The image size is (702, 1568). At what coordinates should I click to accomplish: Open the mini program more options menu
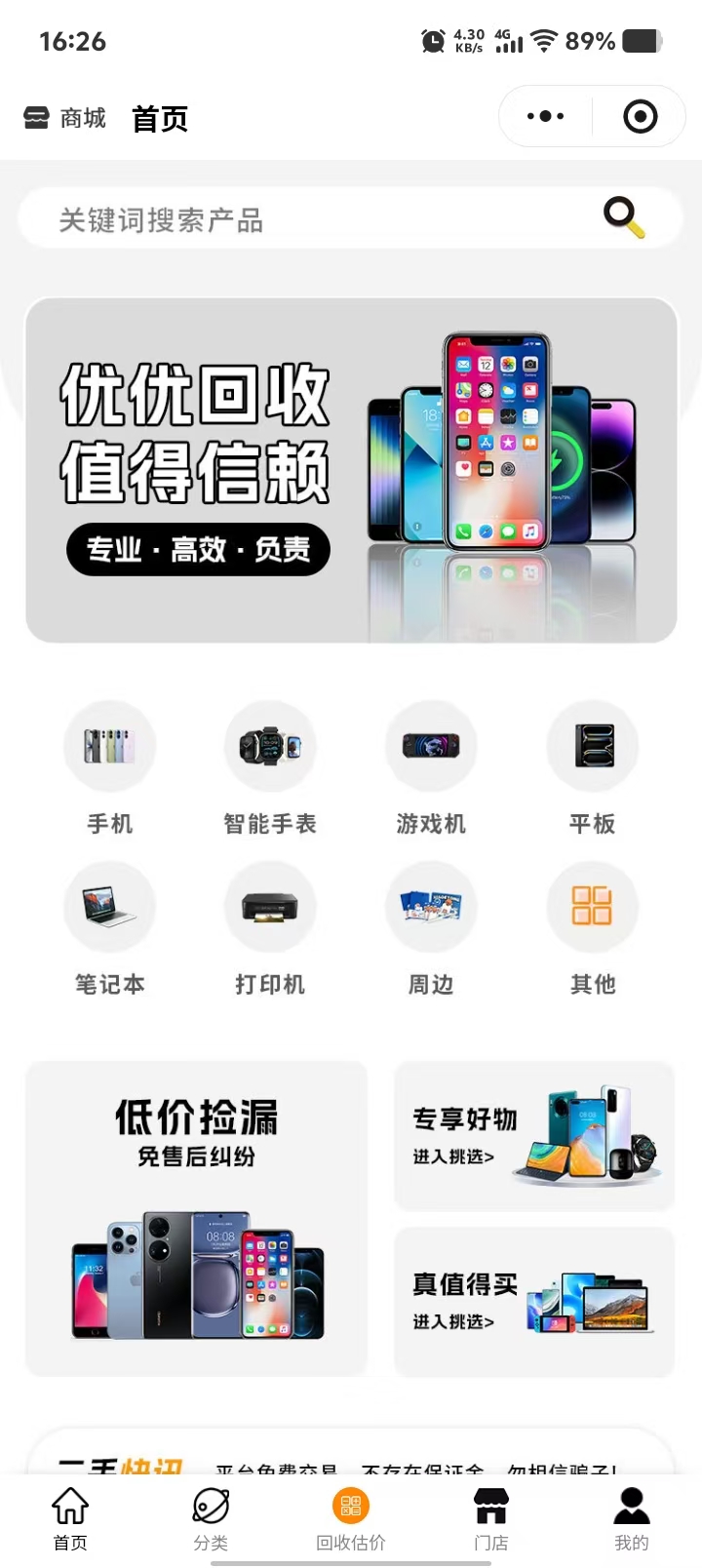[x=545, y=117]
